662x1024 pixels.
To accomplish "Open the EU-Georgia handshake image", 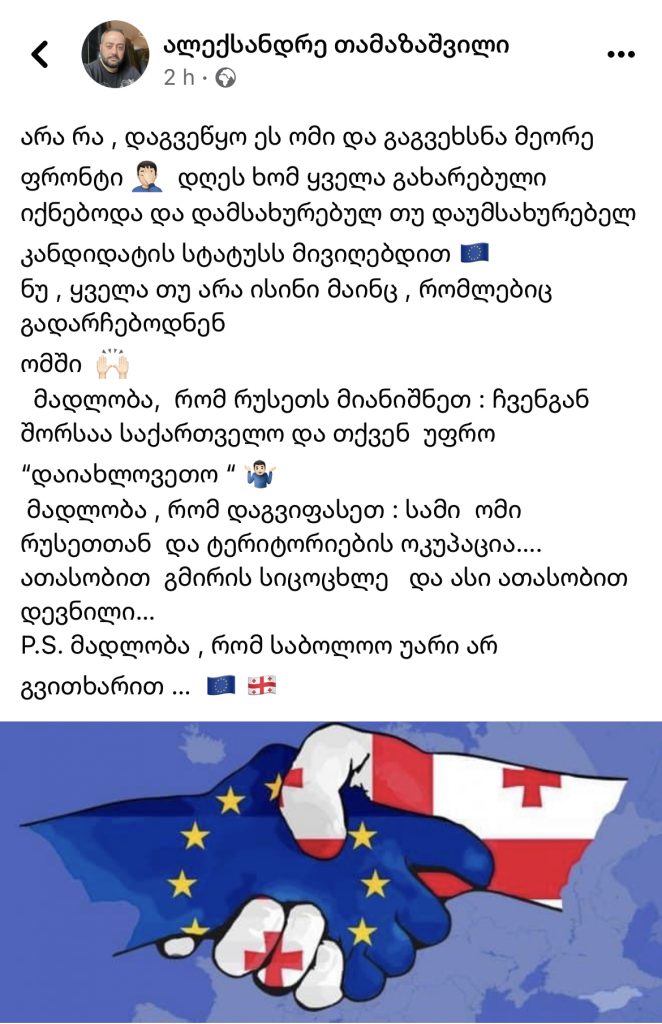I will (331, 872).
